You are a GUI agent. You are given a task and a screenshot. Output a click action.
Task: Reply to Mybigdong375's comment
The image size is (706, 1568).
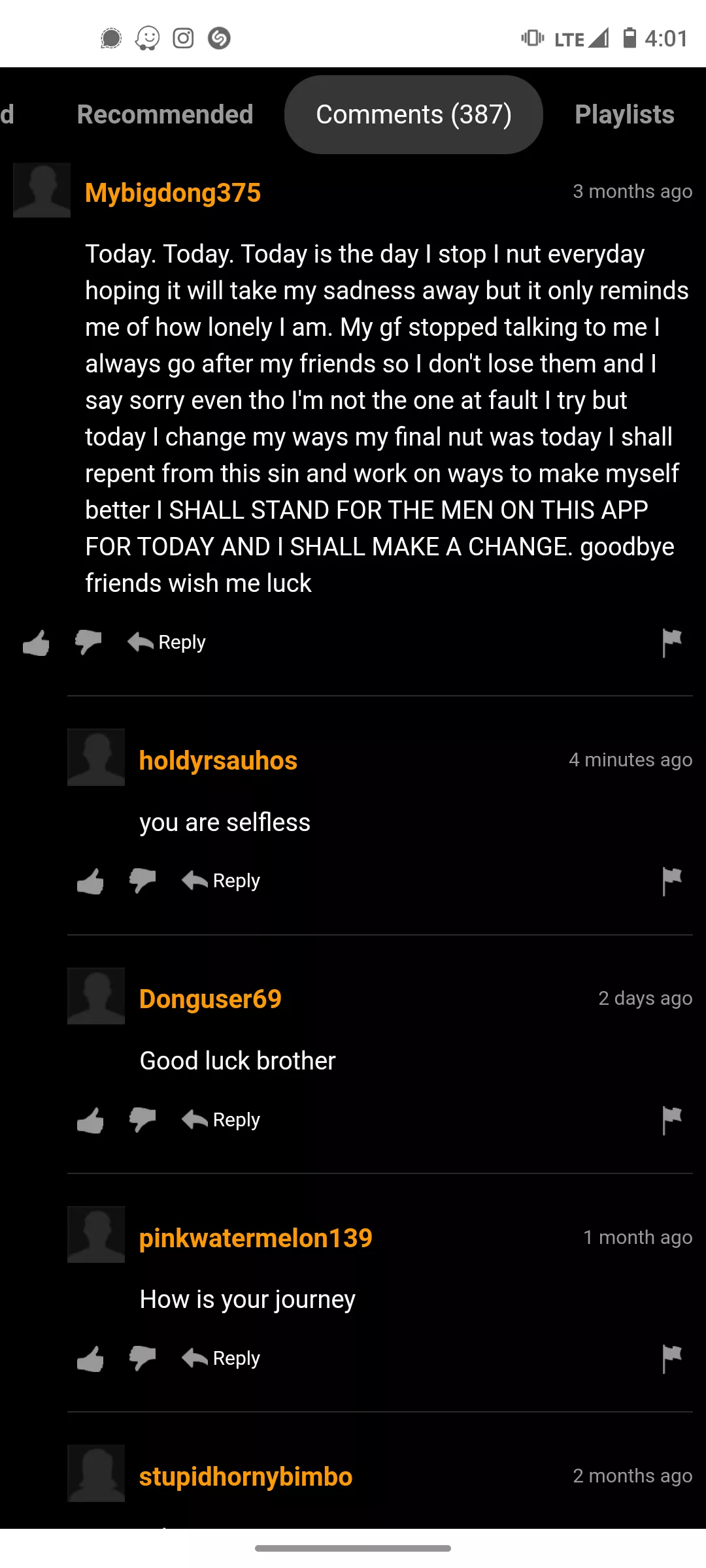167,643
